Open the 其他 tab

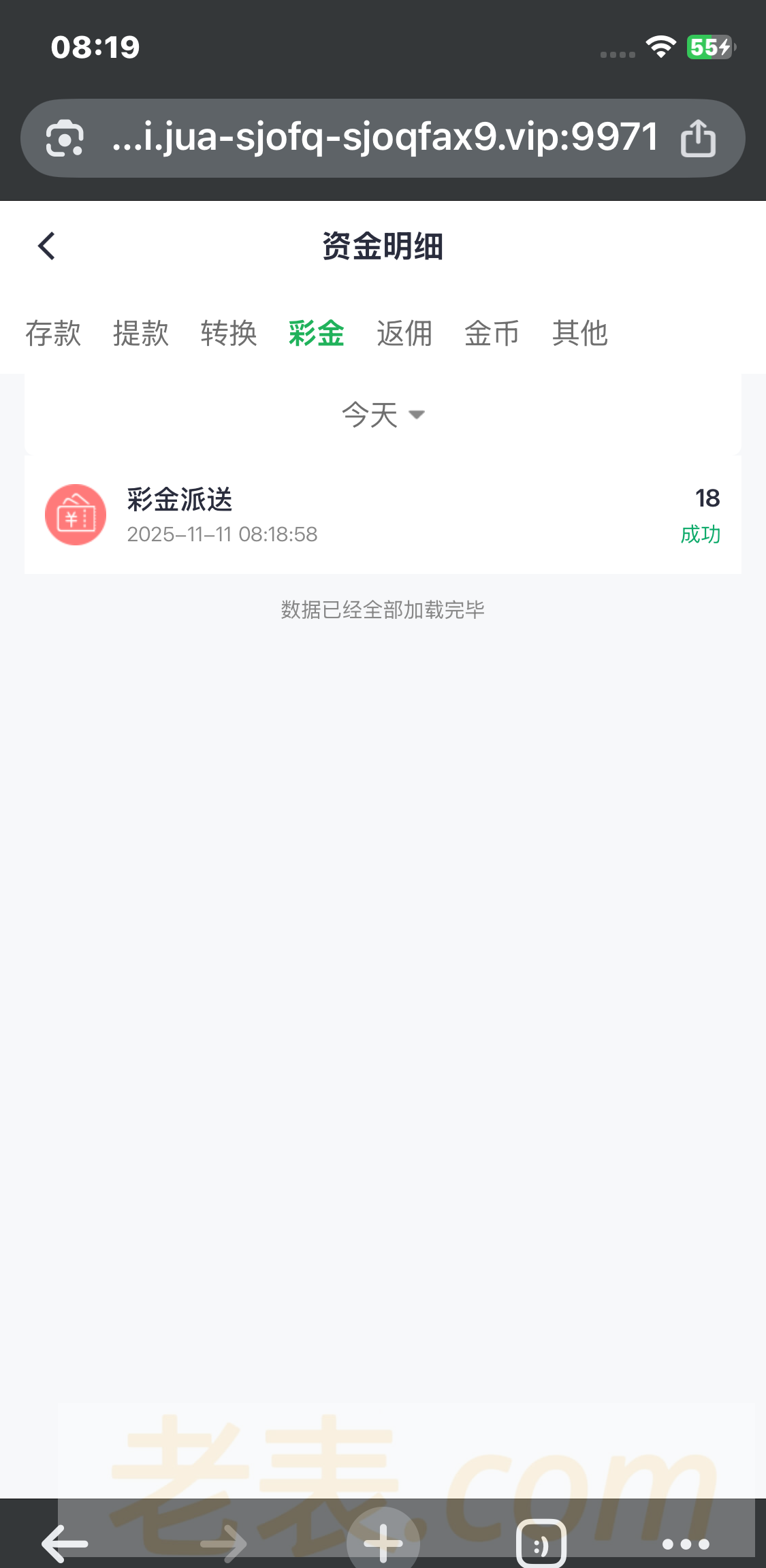click(579, 334)
